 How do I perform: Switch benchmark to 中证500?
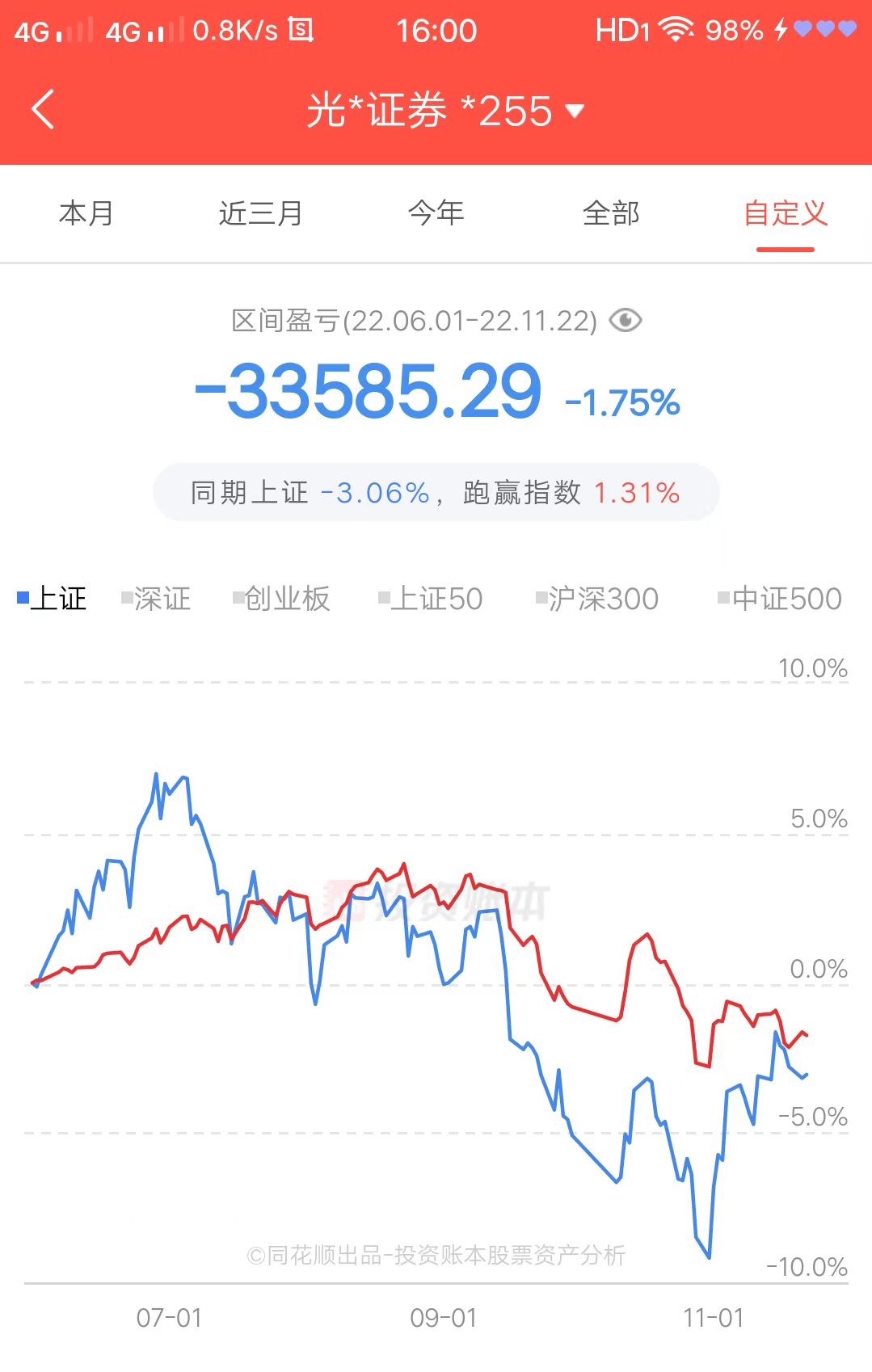pos(780,599)
